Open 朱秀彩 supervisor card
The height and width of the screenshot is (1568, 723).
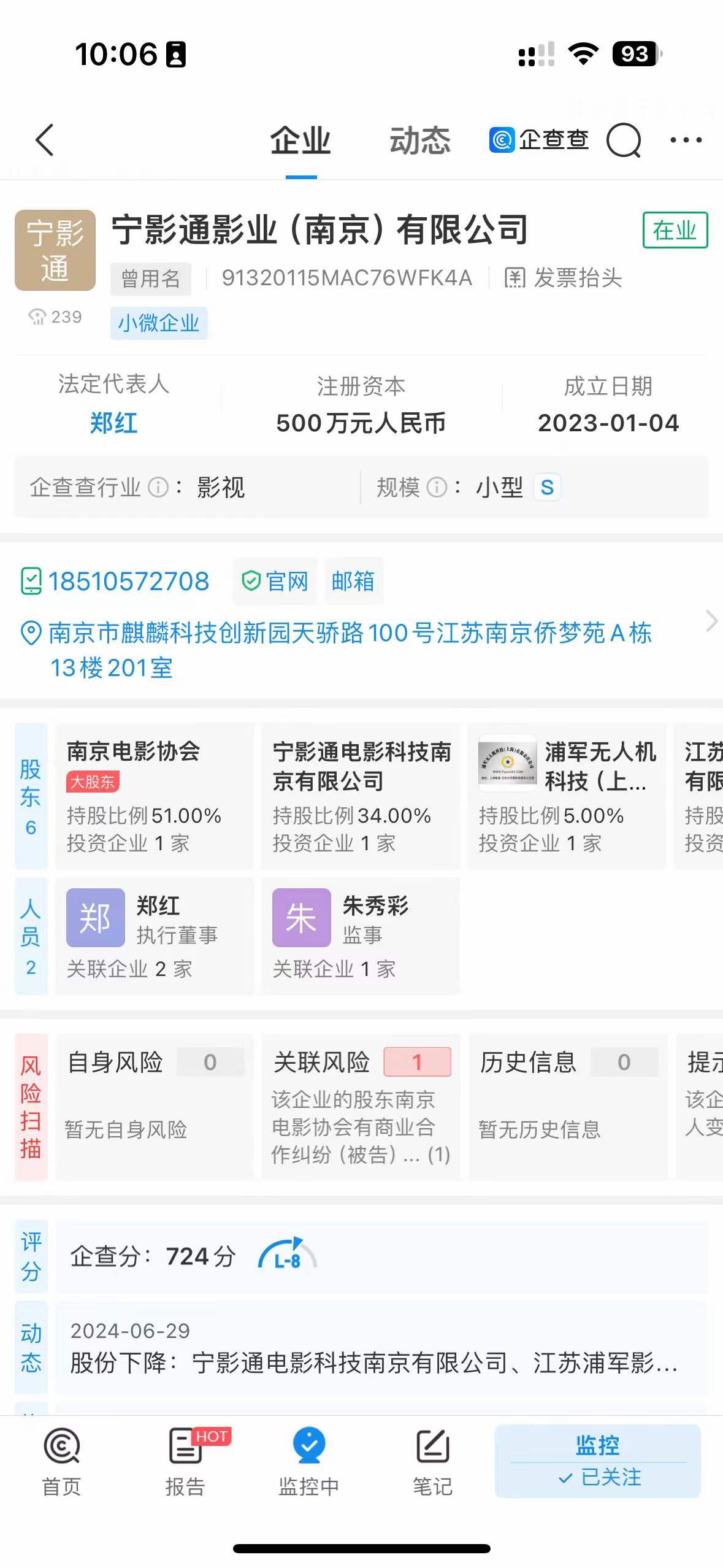[361, 935]
